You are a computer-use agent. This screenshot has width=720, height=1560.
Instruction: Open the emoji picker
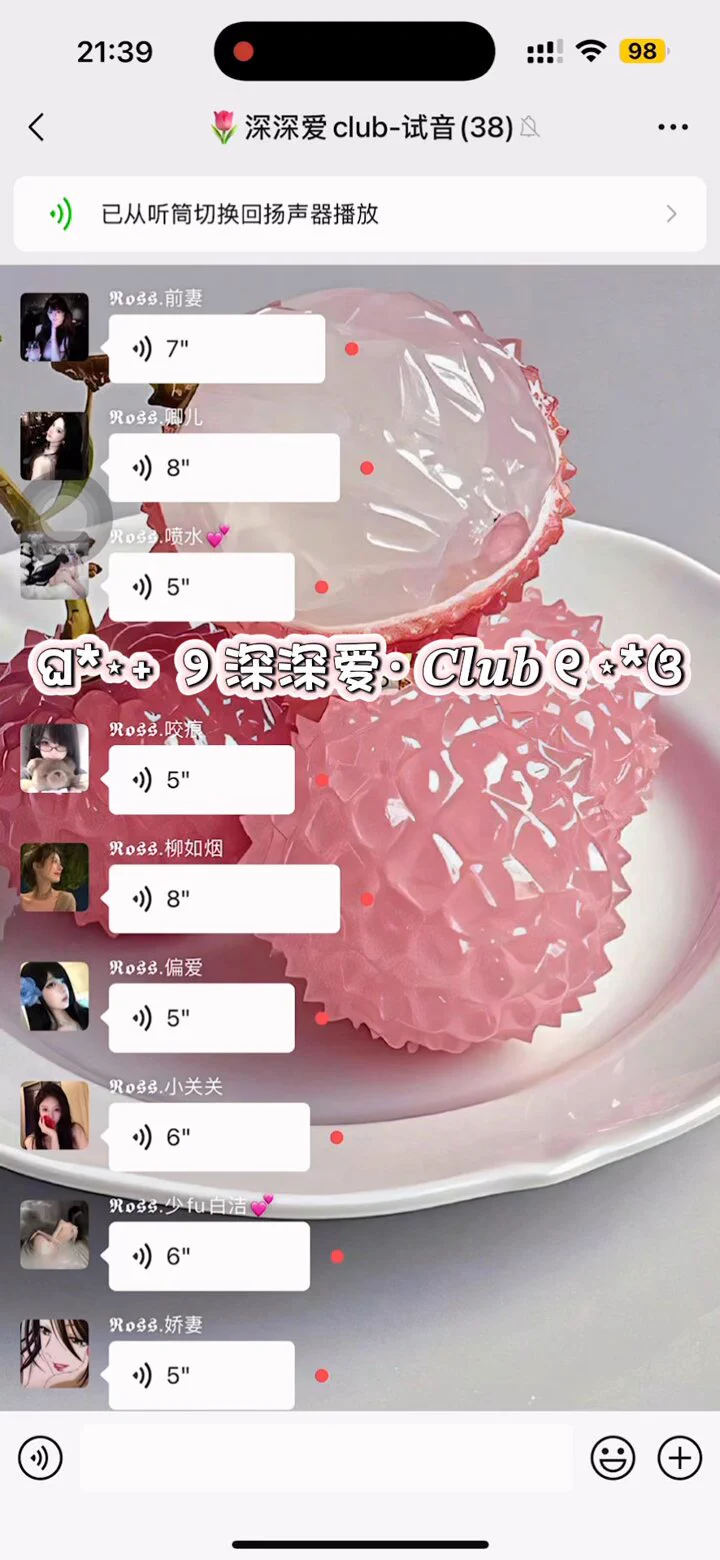pyautogui.click(x=613, y=1458)
